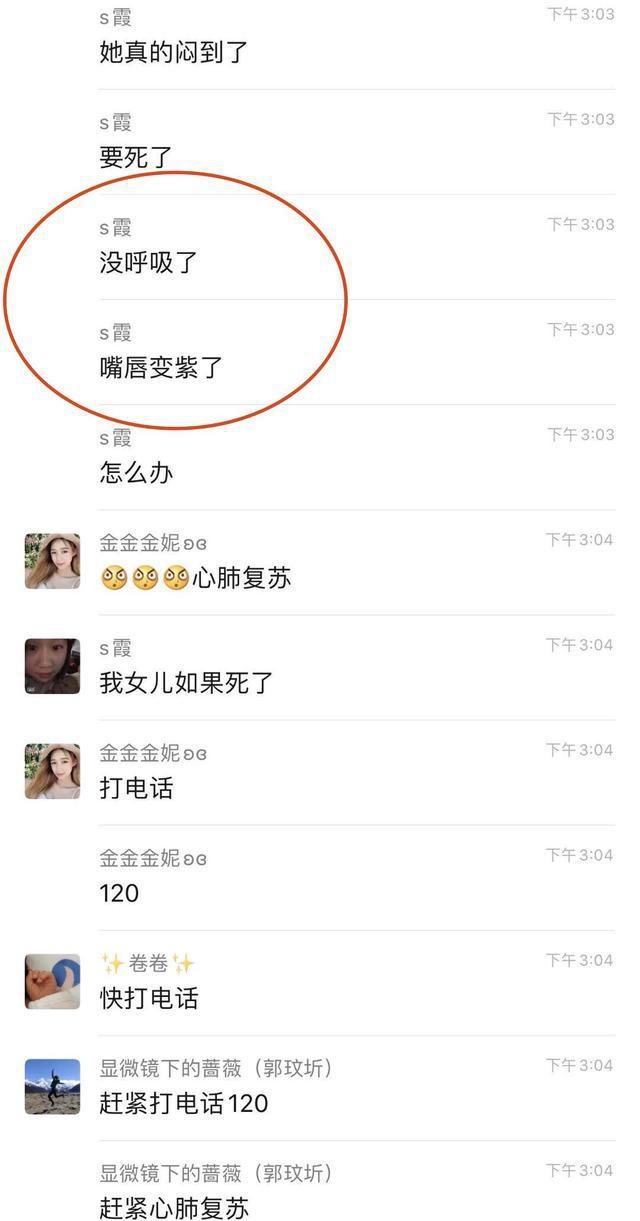Open the message '要死了' from S霞

pos(137,158)
